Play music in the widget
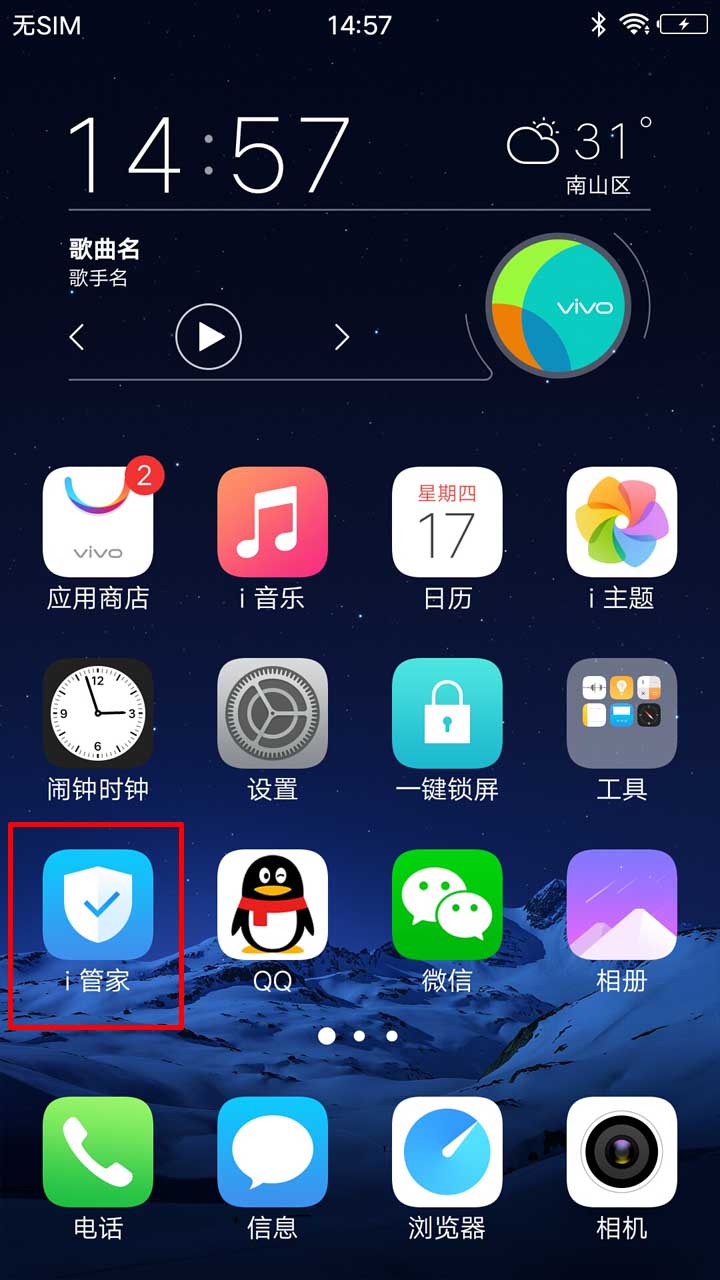 click(208, 337)
